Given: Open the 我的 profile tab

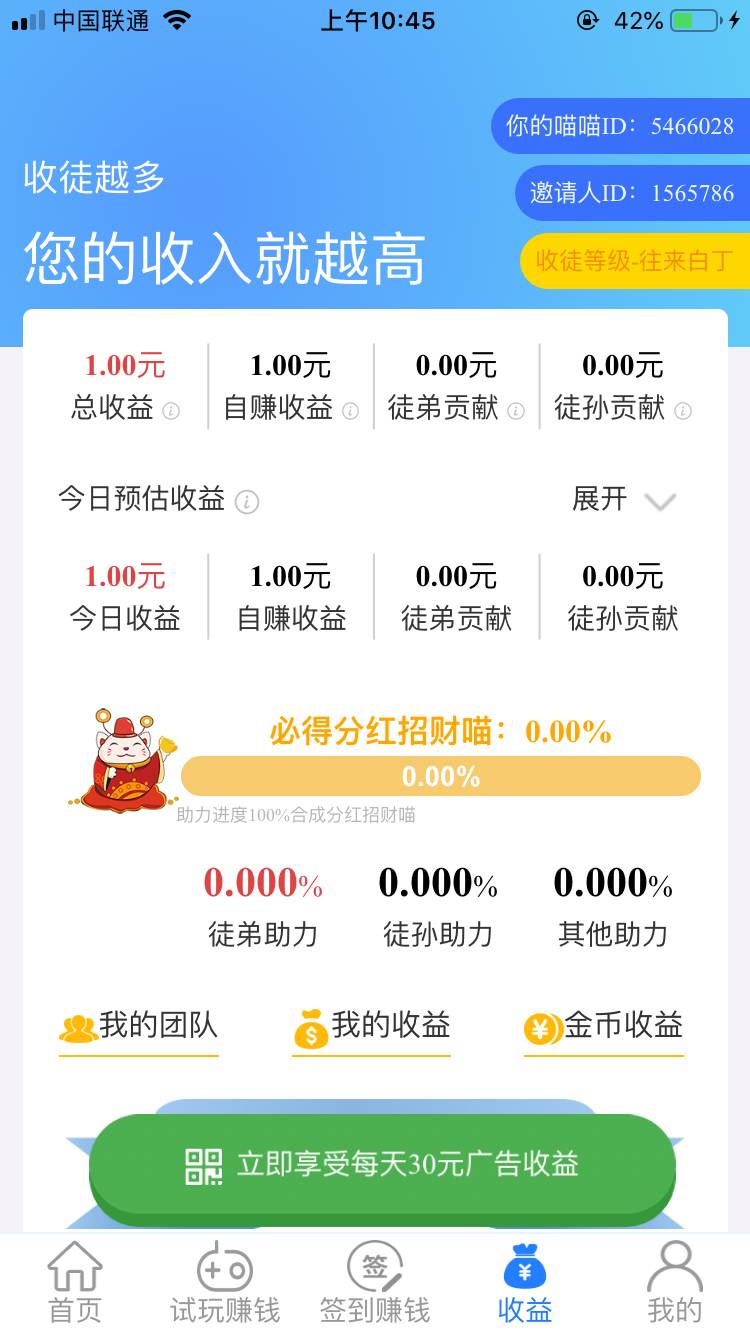Looking at the screenshot, I should (x=675, y=1283).
